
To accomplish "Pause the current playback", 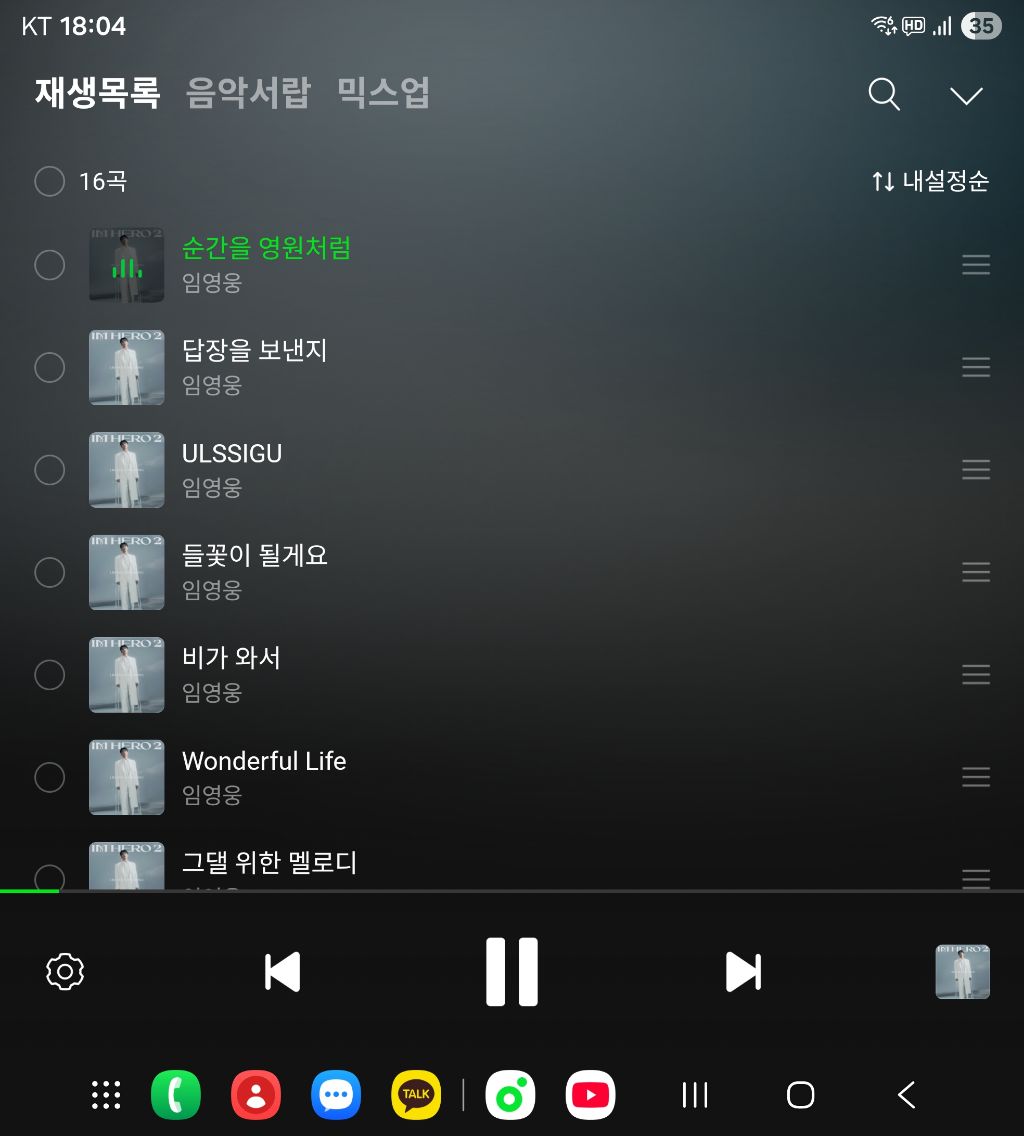I will (512, 972).
